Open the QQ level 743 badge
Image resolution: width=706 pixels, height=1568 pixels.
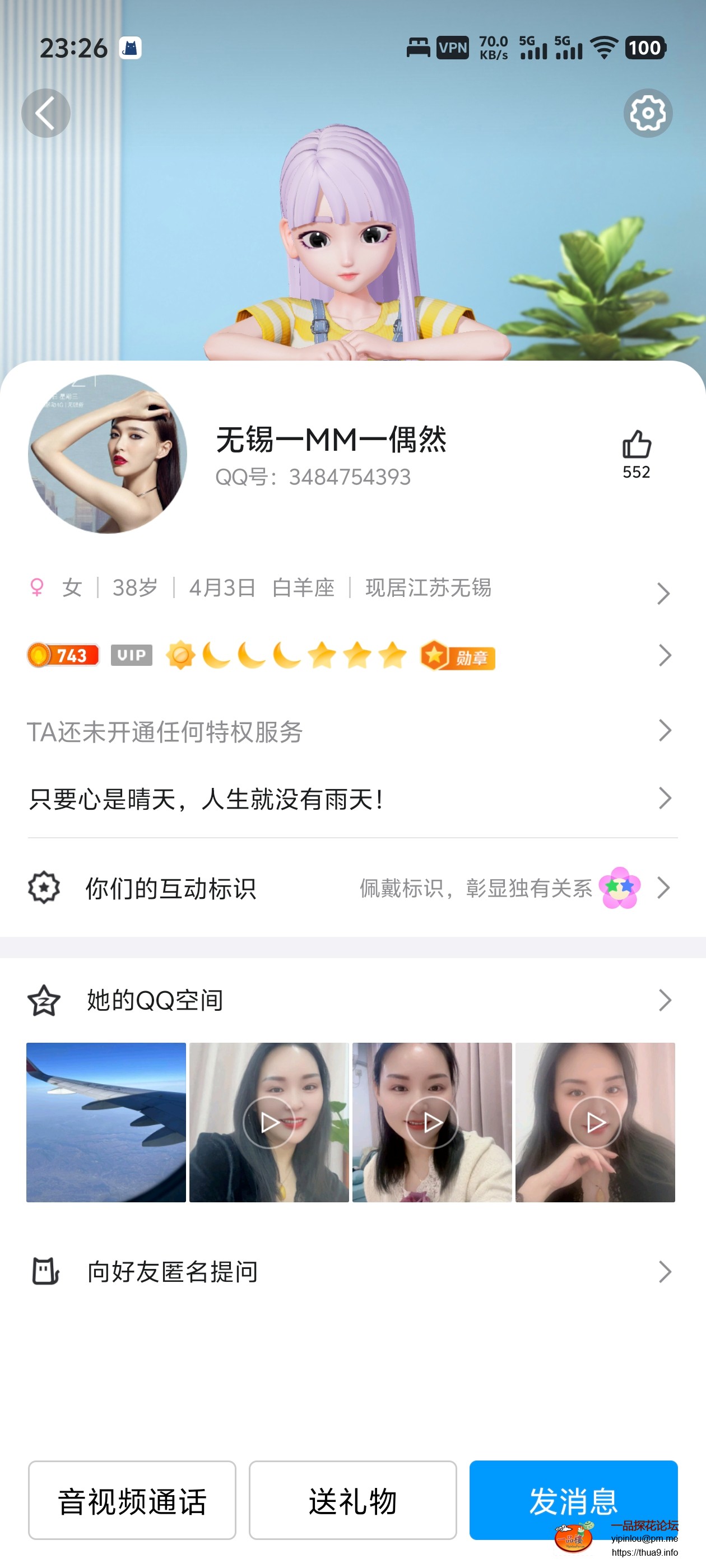[63, 656]
